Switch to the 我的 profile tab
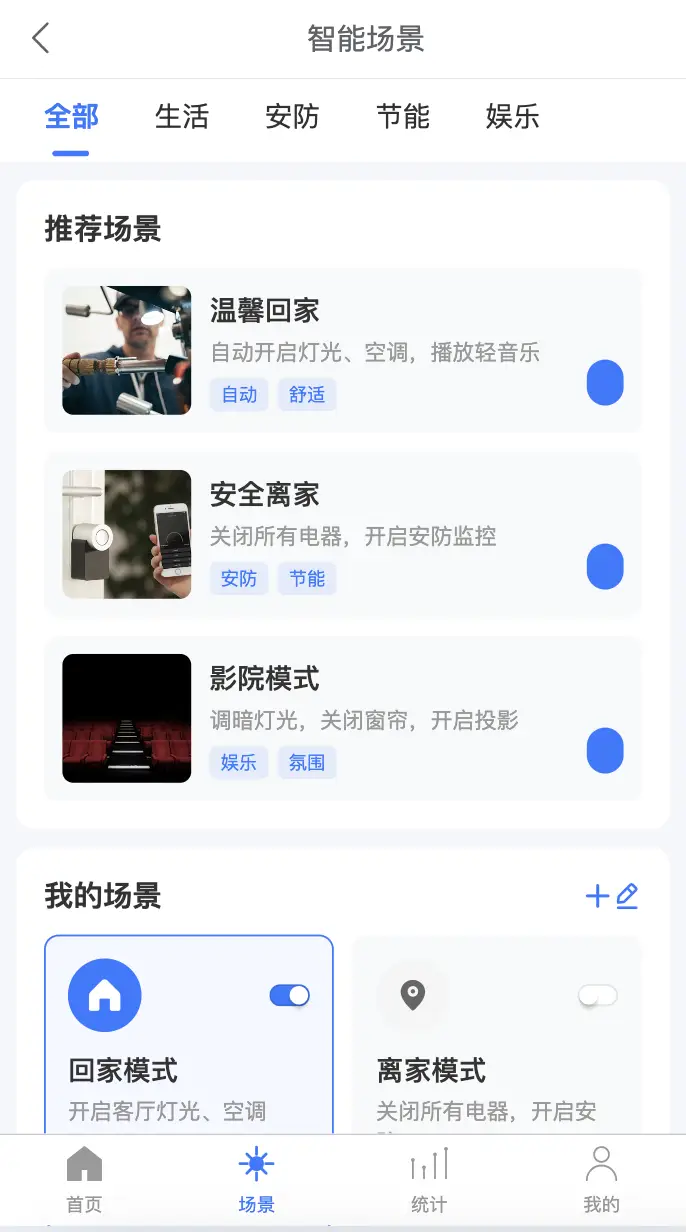 click(x=601, y=1180)
